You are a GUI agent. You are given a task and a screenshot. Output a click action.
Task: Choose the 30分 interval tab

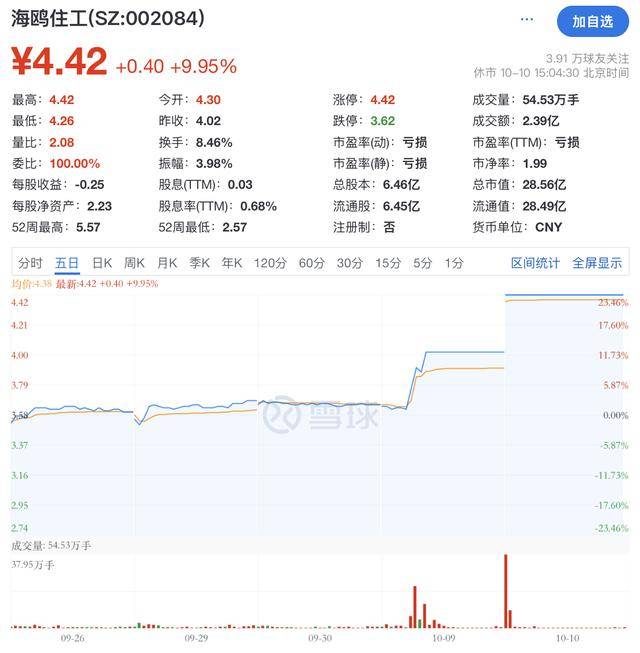click(x=349, y=263)
